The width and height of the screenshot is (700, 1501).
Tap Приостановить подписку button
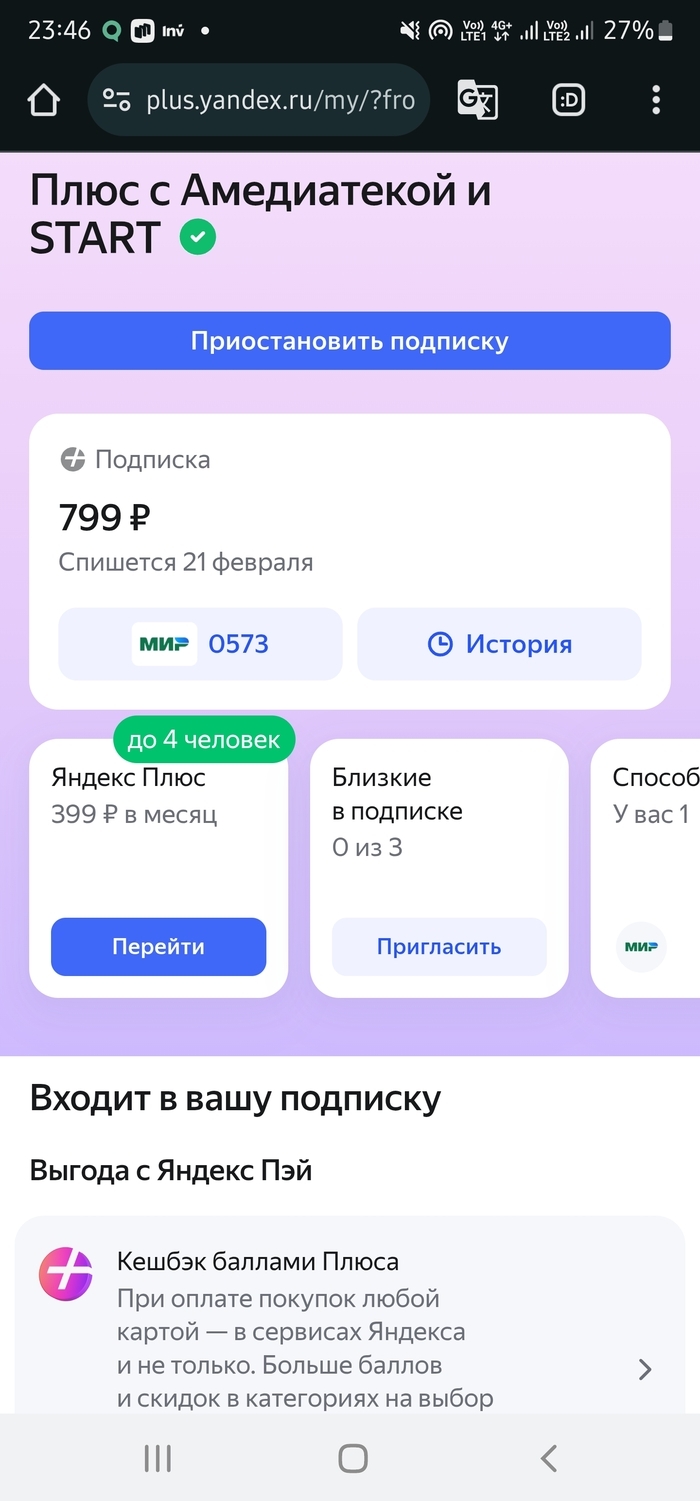click(350, 341)
